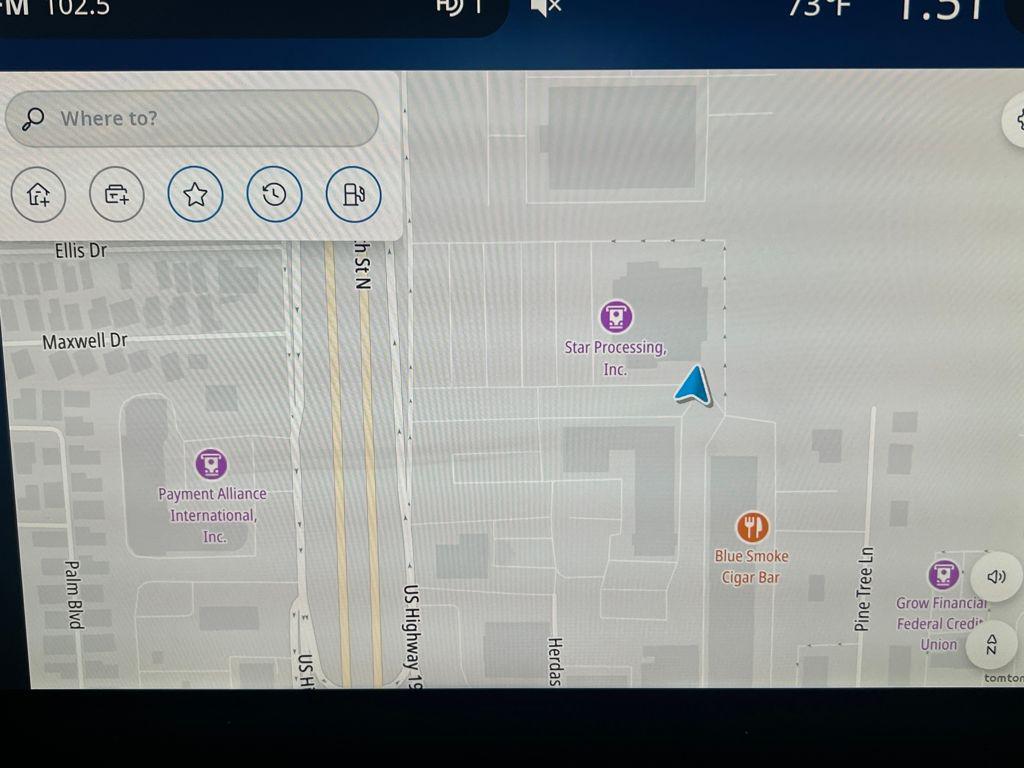The height and width of the screenshot is (768, 1024).
Task: Find nearby gas stations
Action: (x=353, y=194)
